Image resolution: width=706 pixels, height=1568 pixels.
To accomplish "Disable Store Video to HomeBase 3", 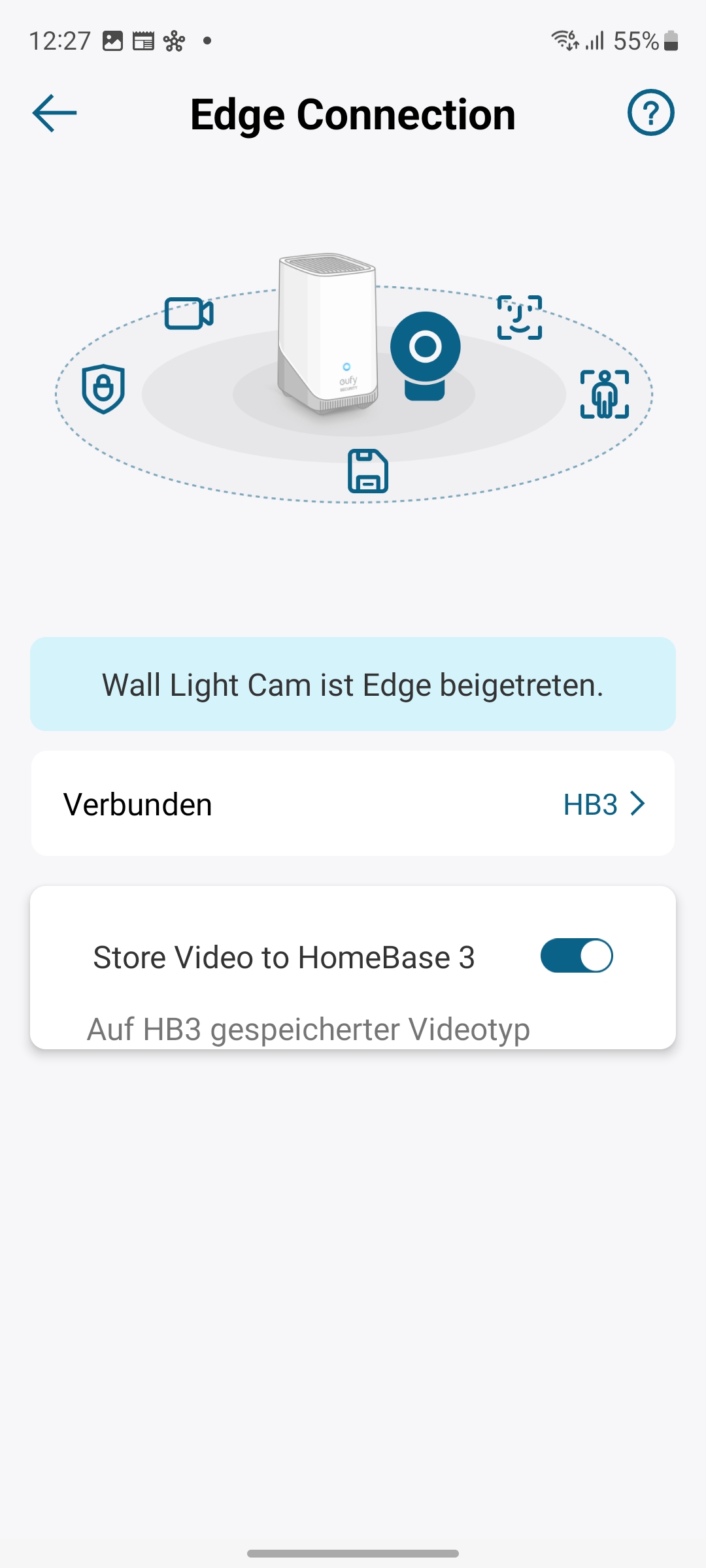I will point(576,956).
